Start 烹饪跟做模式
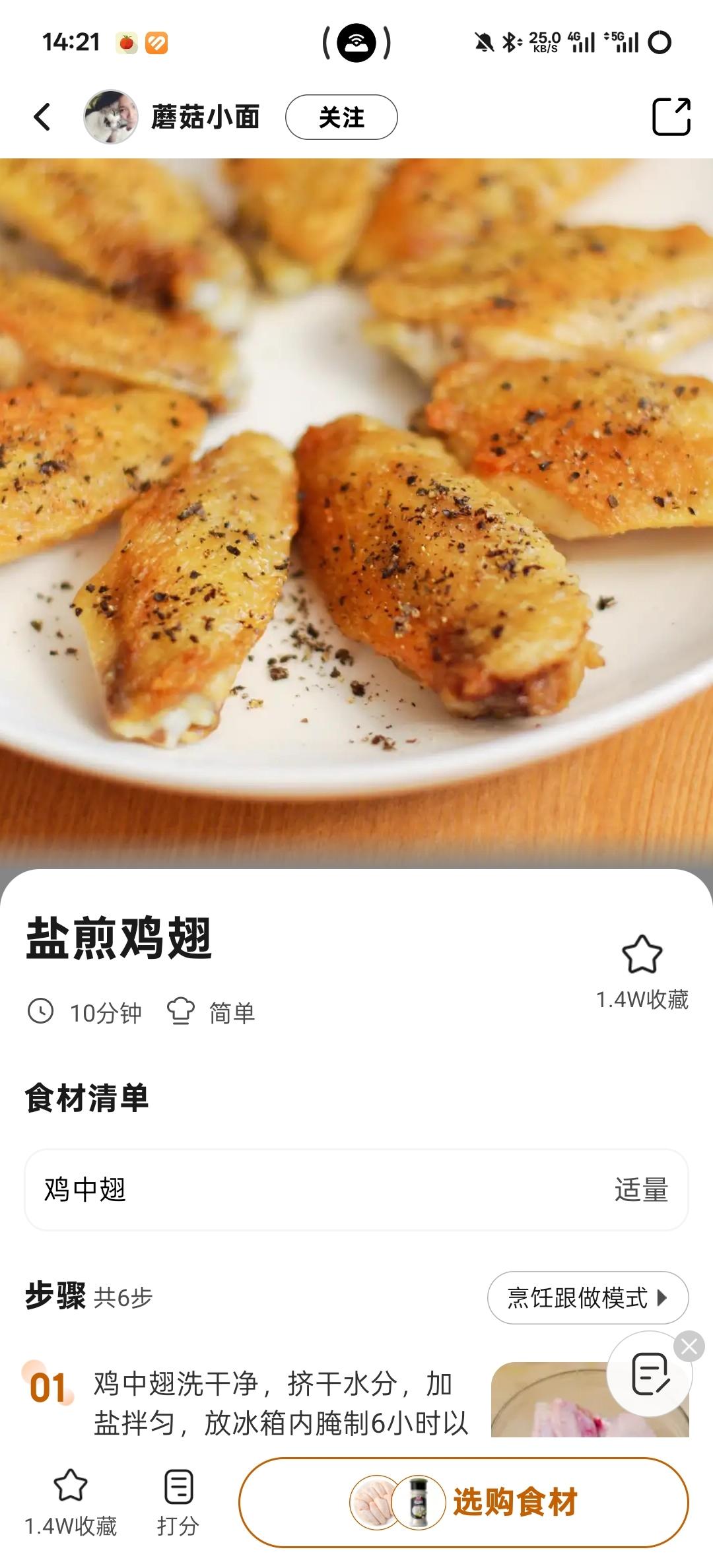 [x=588, y=1297]
